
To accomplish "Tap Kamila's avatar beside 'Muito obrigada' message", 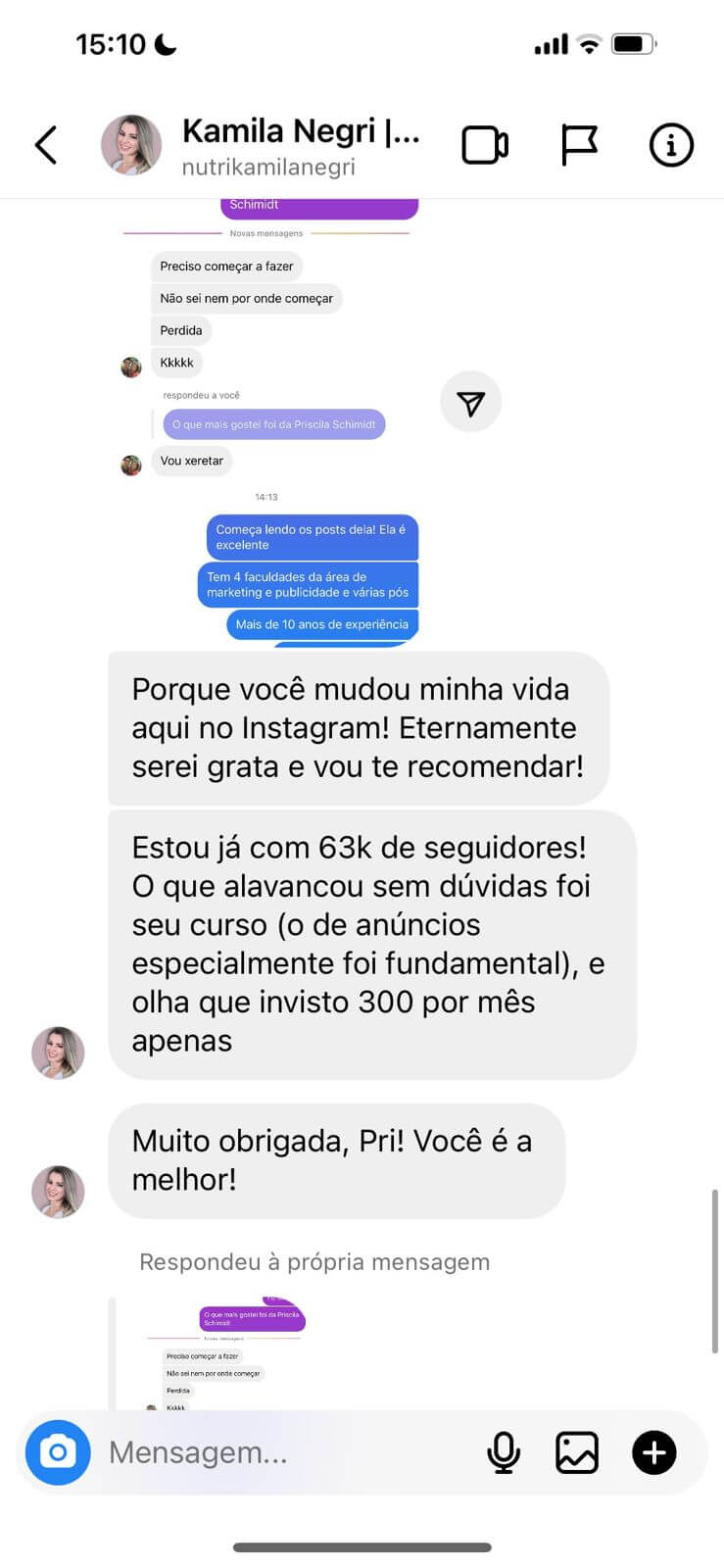I will tap(58, 1192).
